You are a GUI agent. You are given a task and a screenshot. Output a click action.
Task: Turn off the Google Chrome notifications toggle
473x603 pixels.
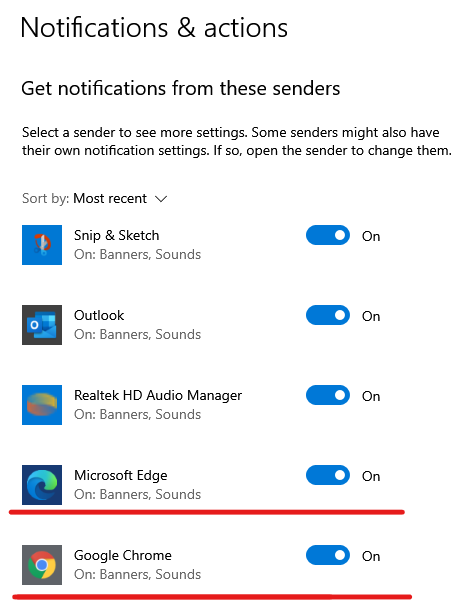tap(328, 555)
